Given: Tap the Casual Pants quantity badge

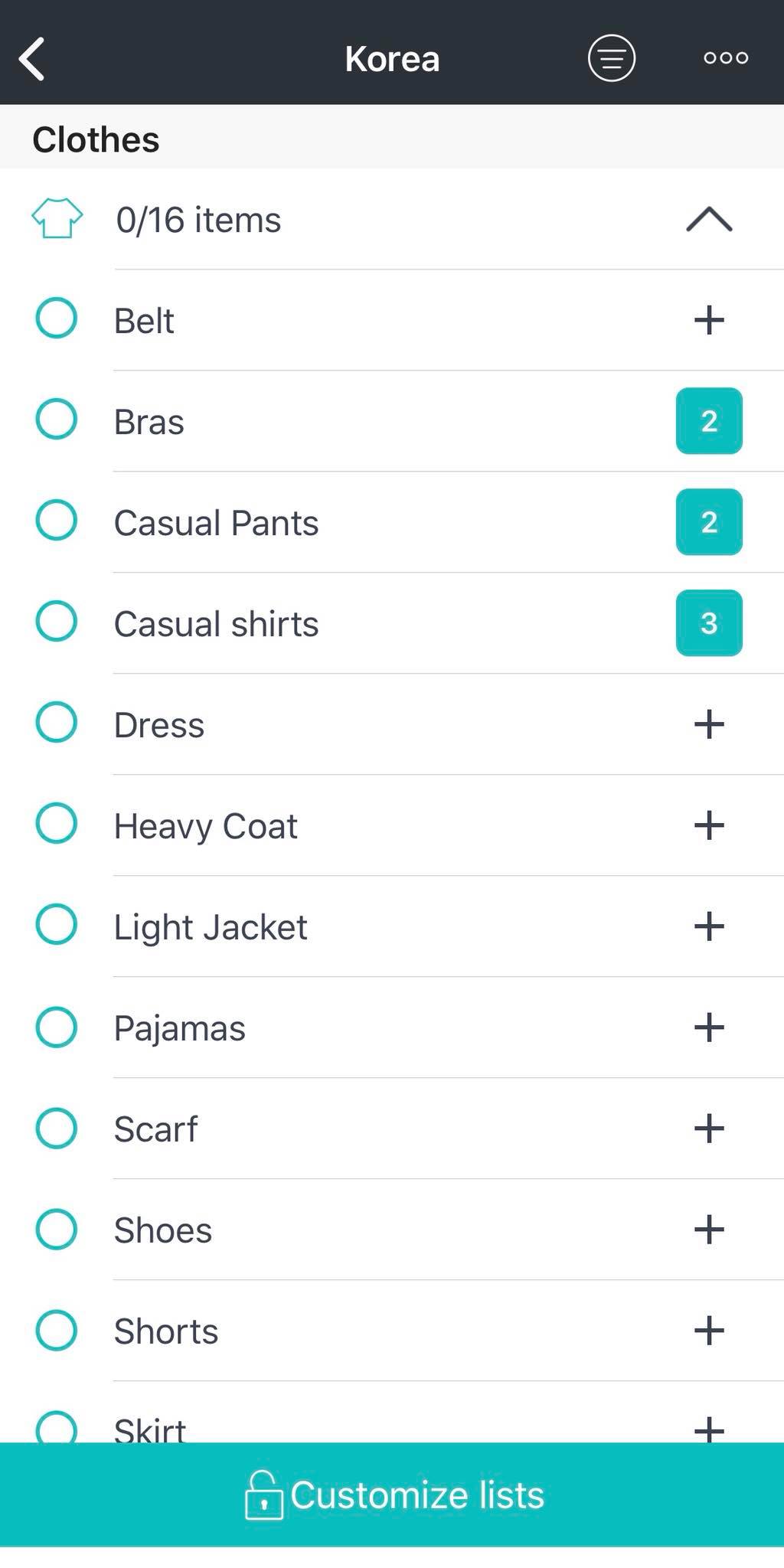Looking at the screenshot, I should coord(709,522).
